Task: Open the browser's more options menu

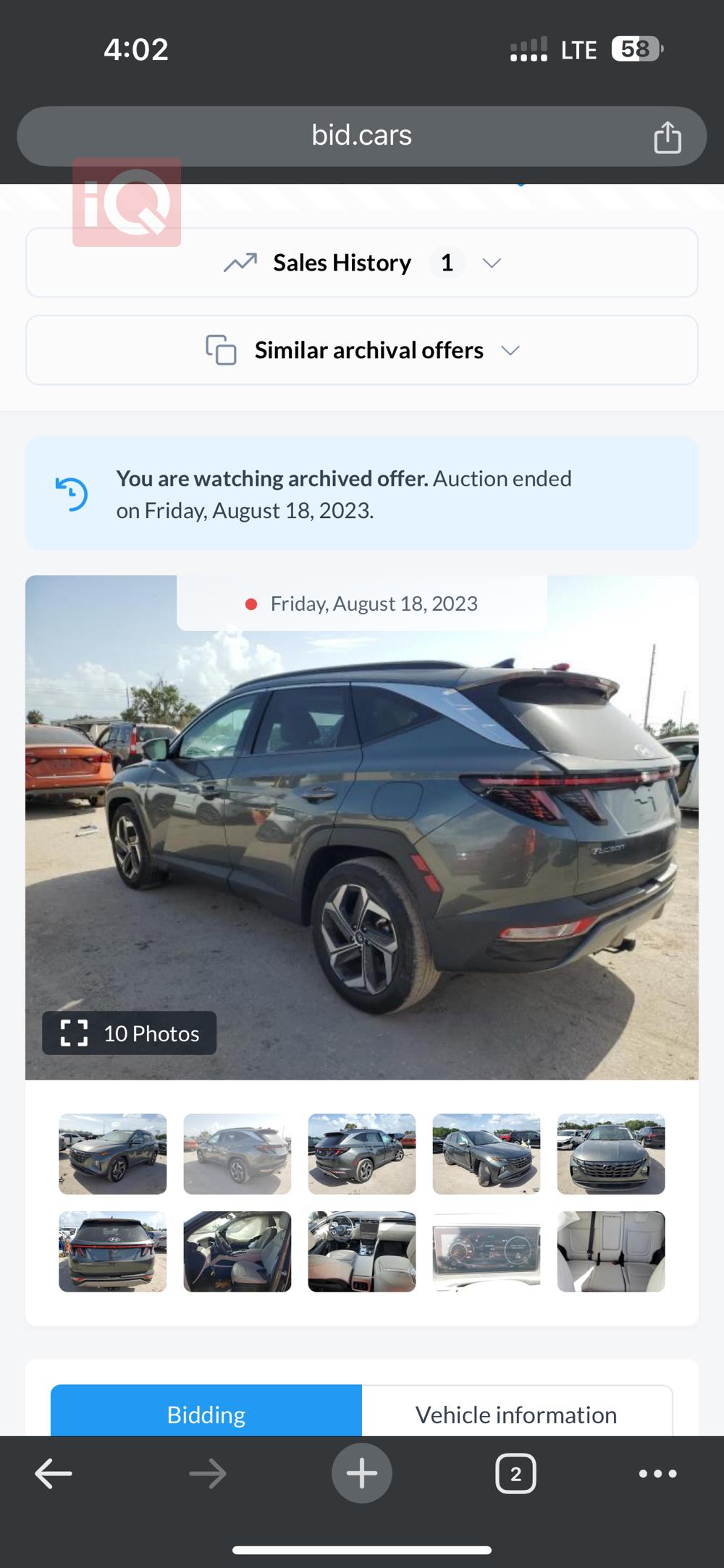Action: click(657, 1473)
